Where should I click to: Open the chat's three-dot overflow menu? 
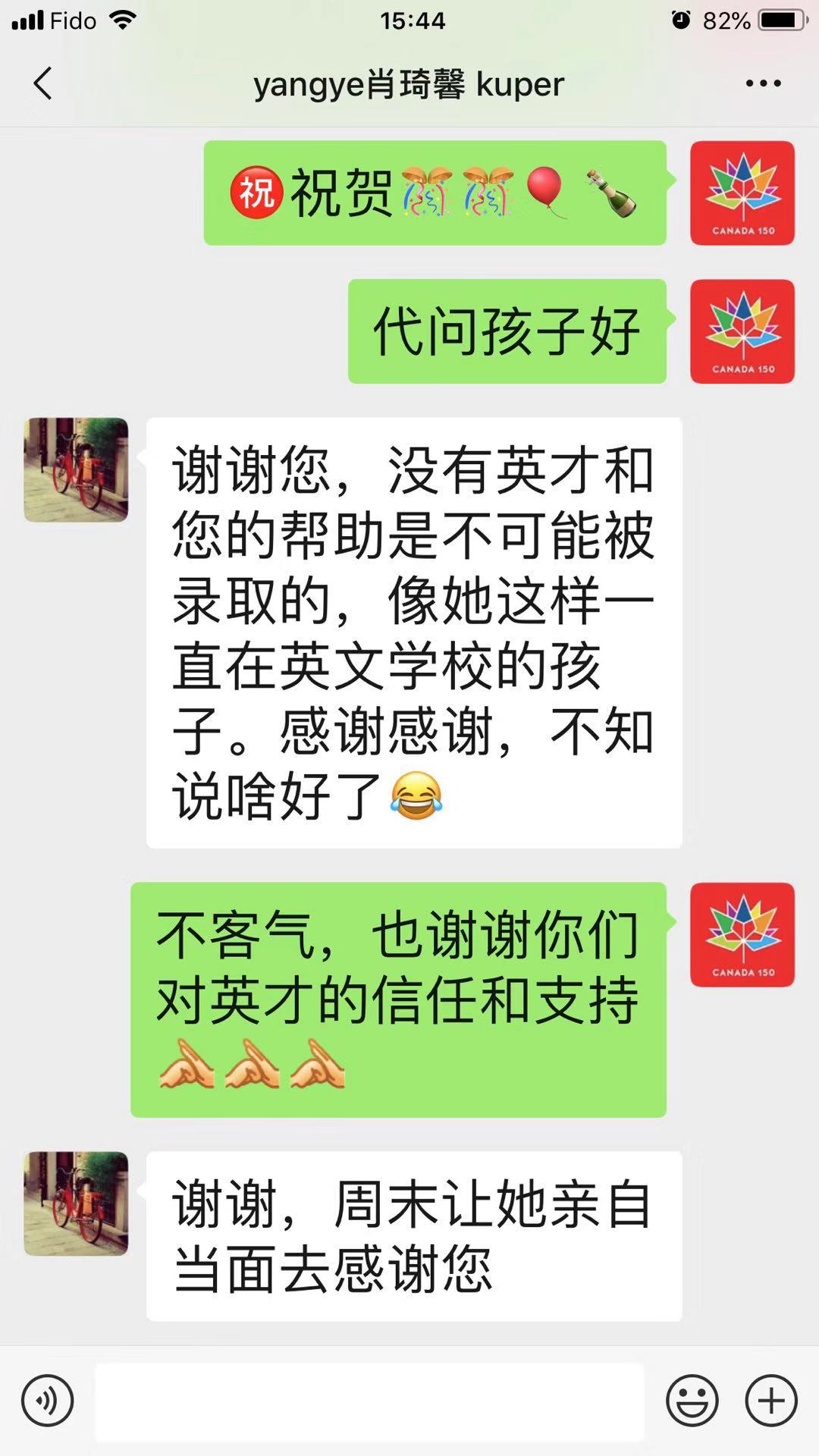point(763,83)
